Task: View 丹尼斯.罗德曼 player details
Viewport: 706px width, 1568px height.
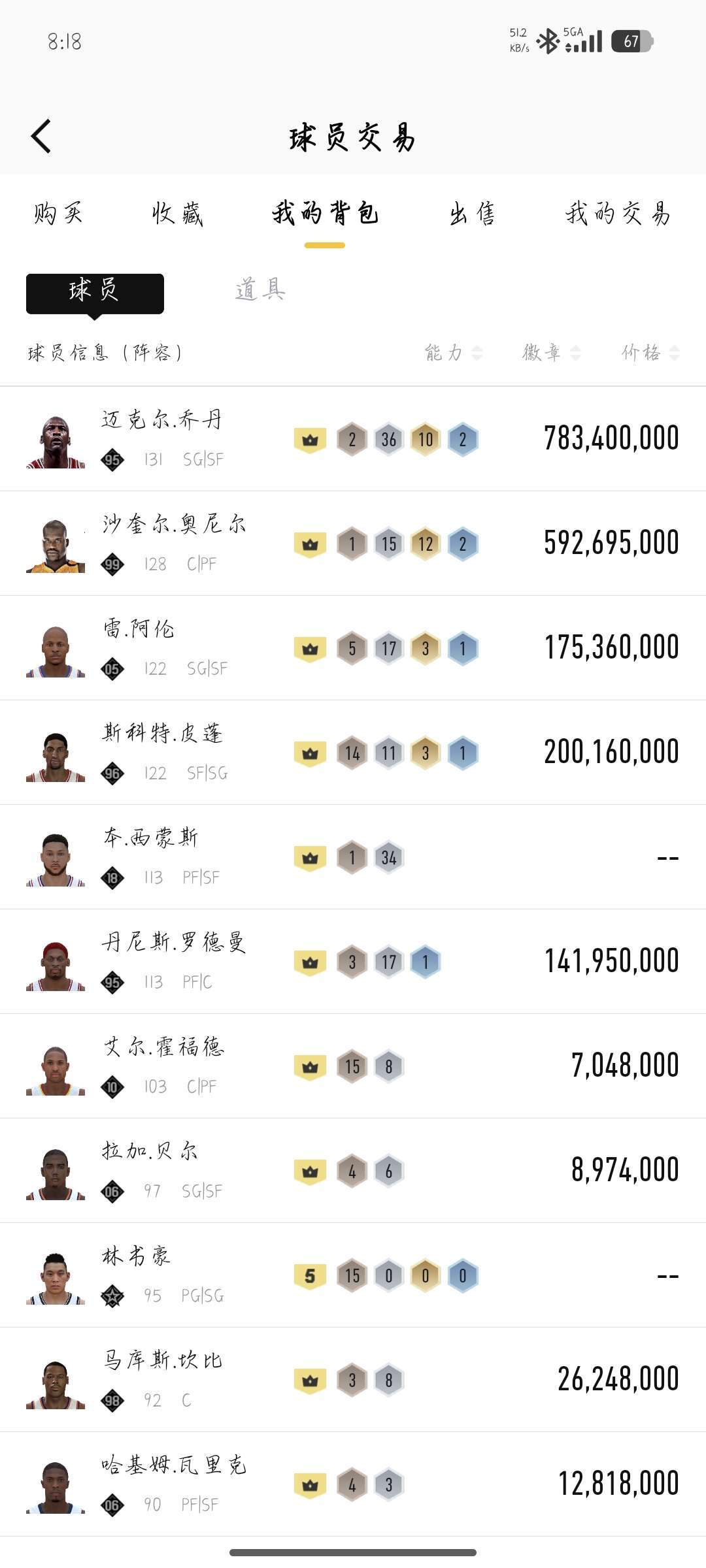Action: (x=353, y=961)
